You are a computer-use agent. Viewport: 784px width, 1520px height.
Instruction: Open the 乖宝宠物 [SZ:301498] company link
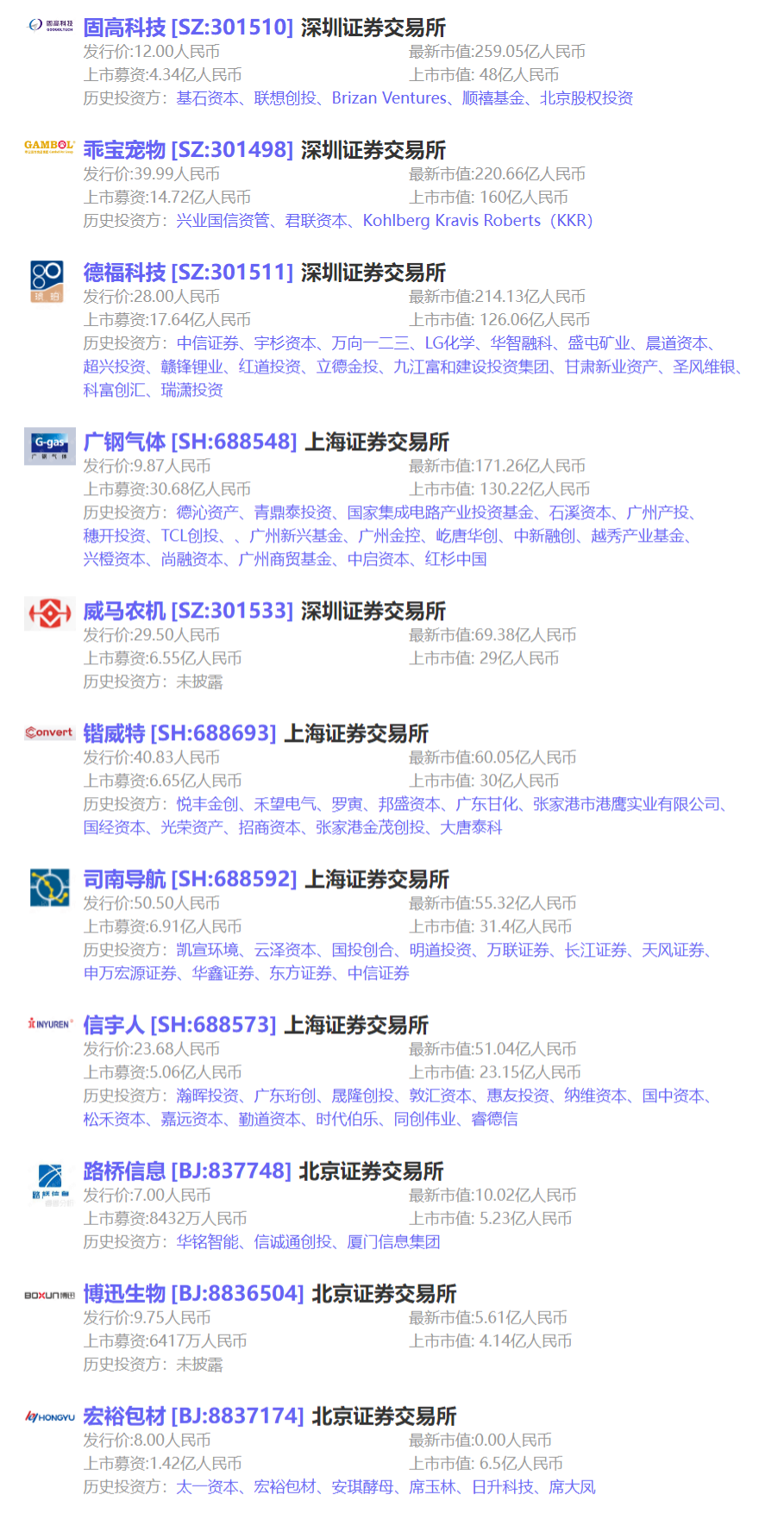click(188, 150)
